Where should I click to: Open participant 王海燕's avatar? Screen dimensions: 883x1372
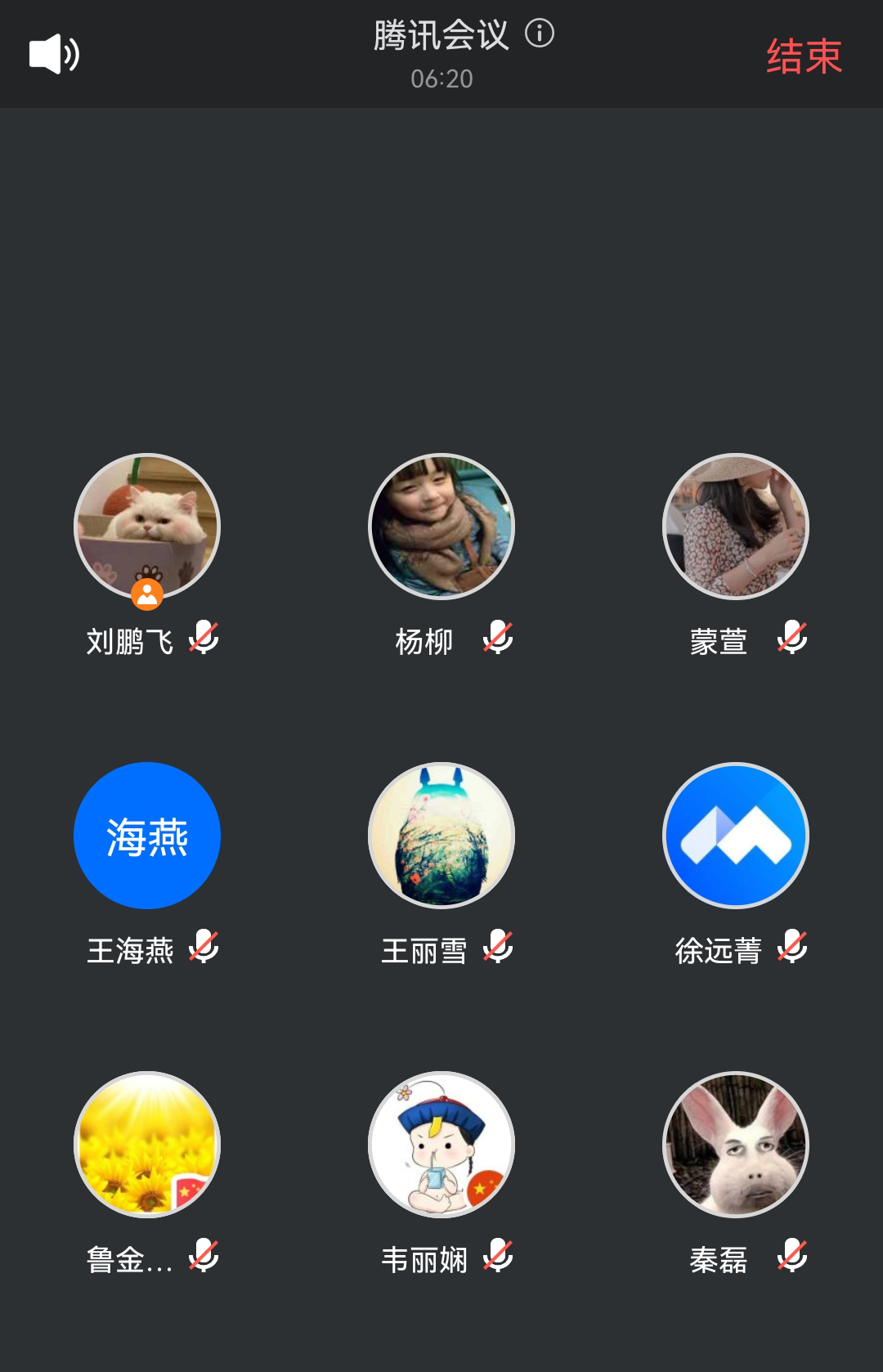tap(147, 835)
